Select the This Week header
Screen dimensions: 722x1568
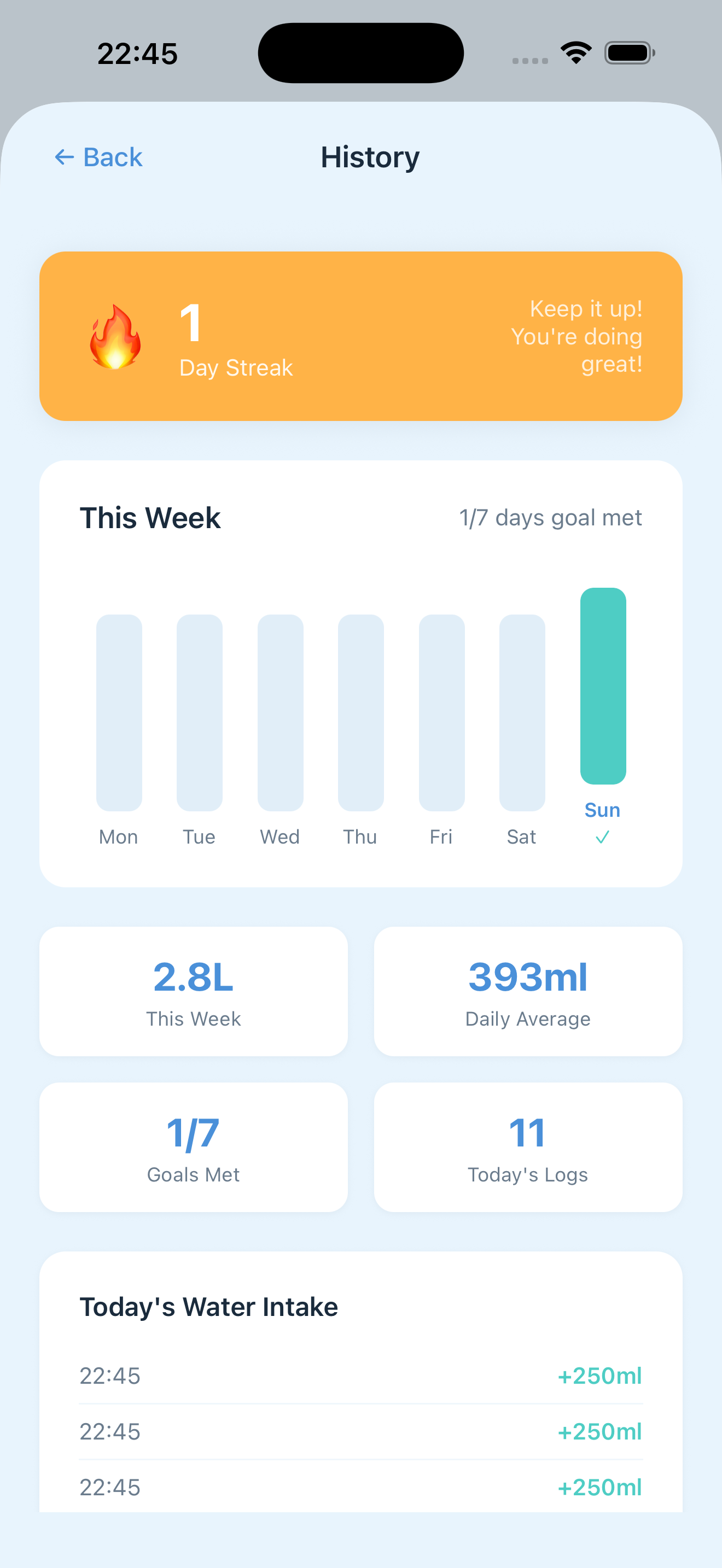[150, 517]
